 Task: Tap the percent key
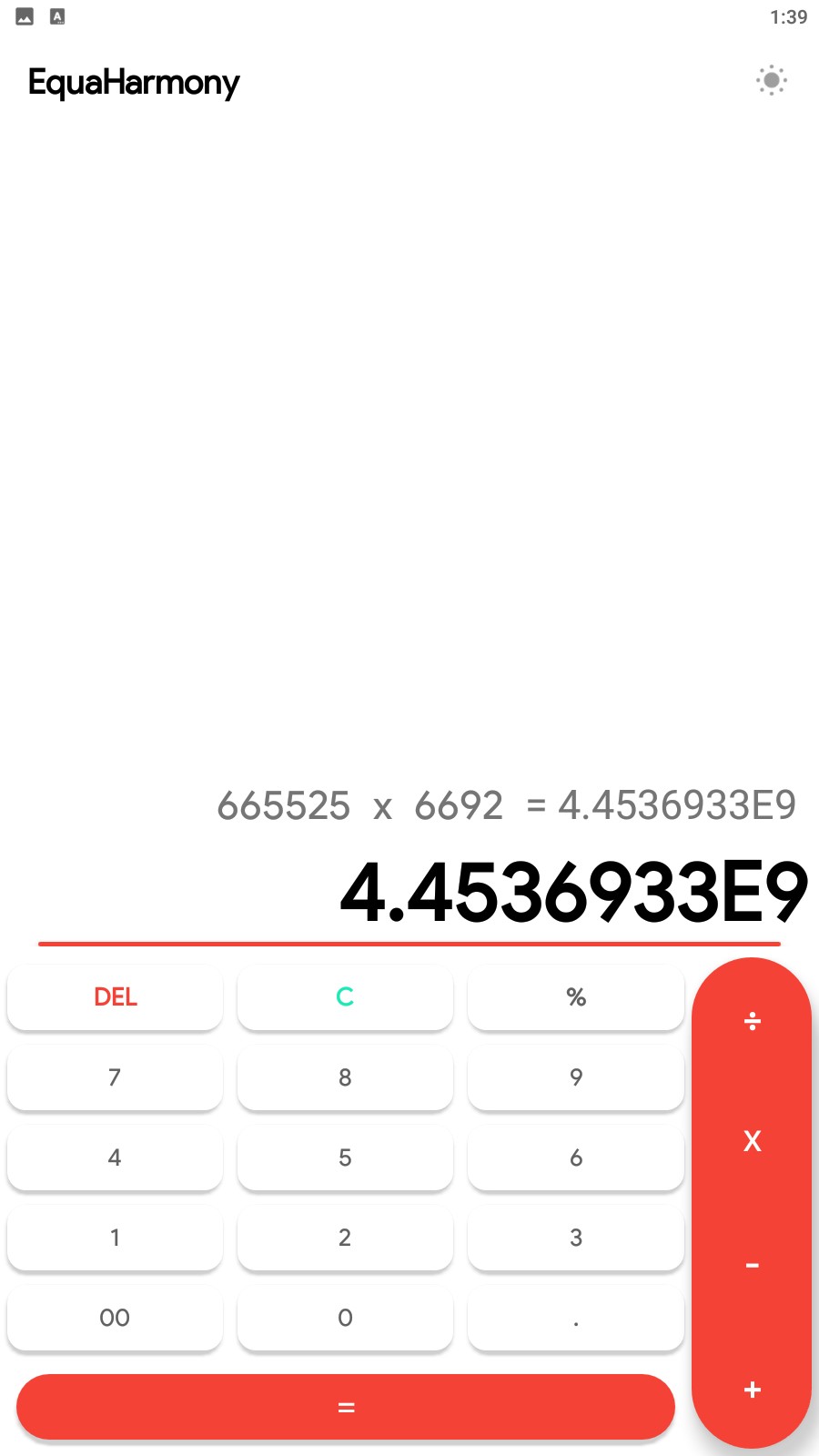(x=575, y=996)
